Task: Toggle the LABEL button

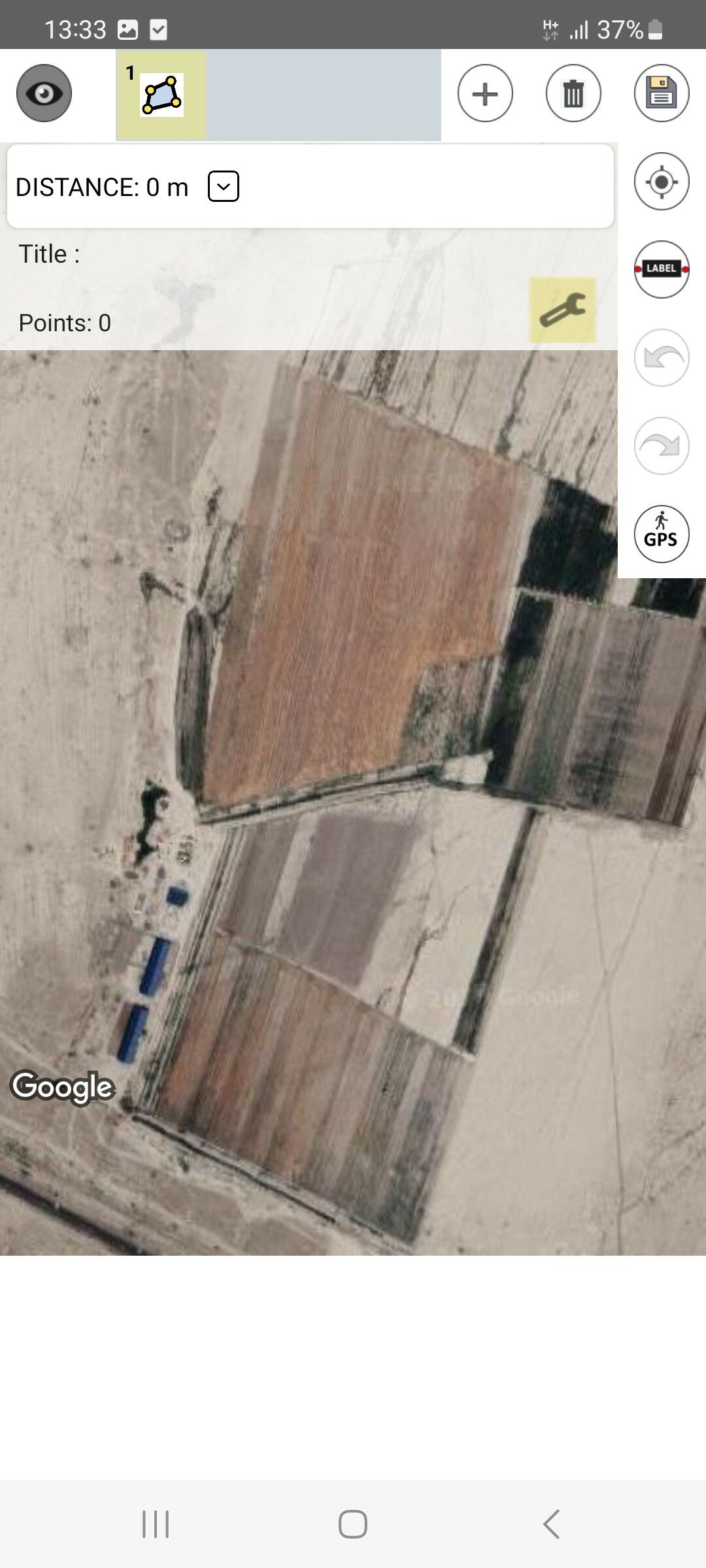Action: pos(661,269)
